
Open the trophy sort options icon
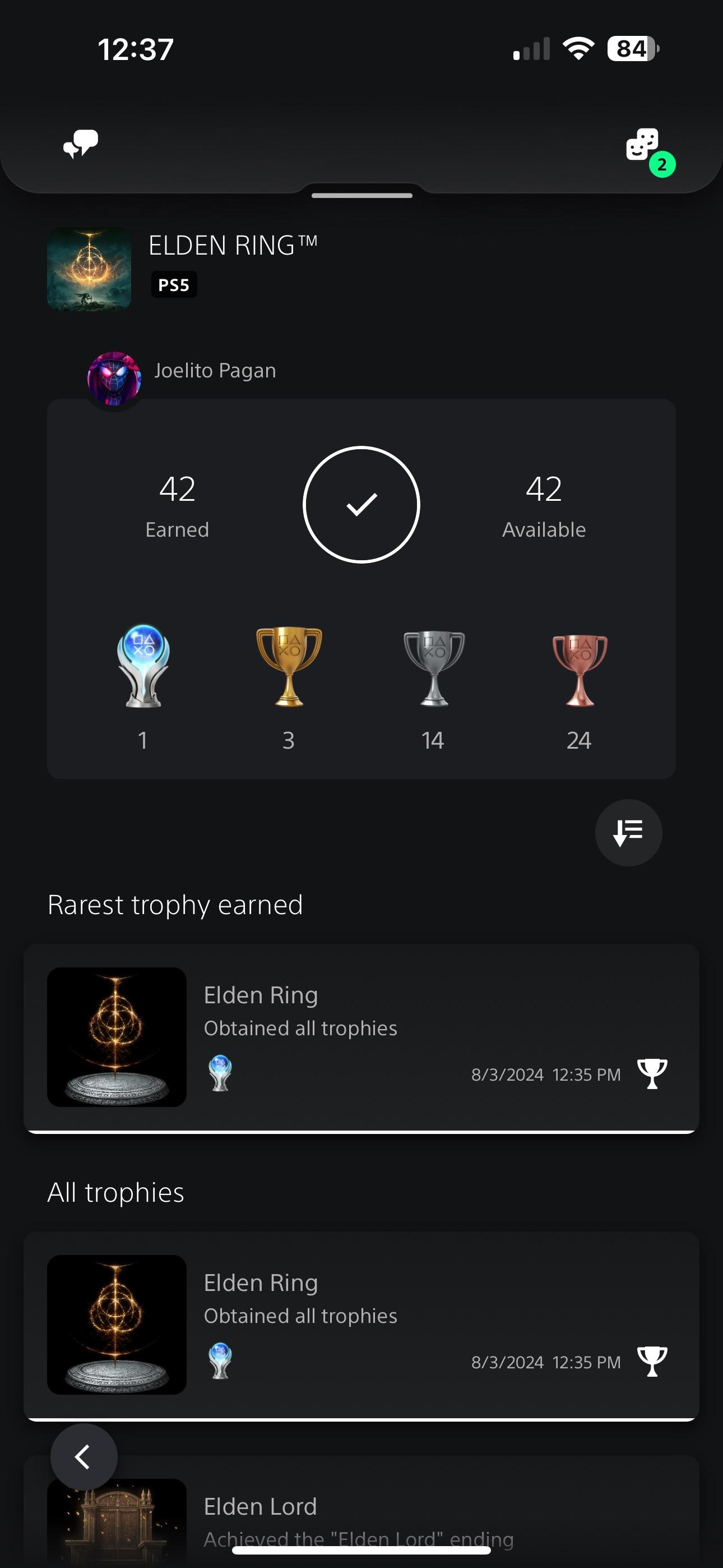click(x=628, y=832)
